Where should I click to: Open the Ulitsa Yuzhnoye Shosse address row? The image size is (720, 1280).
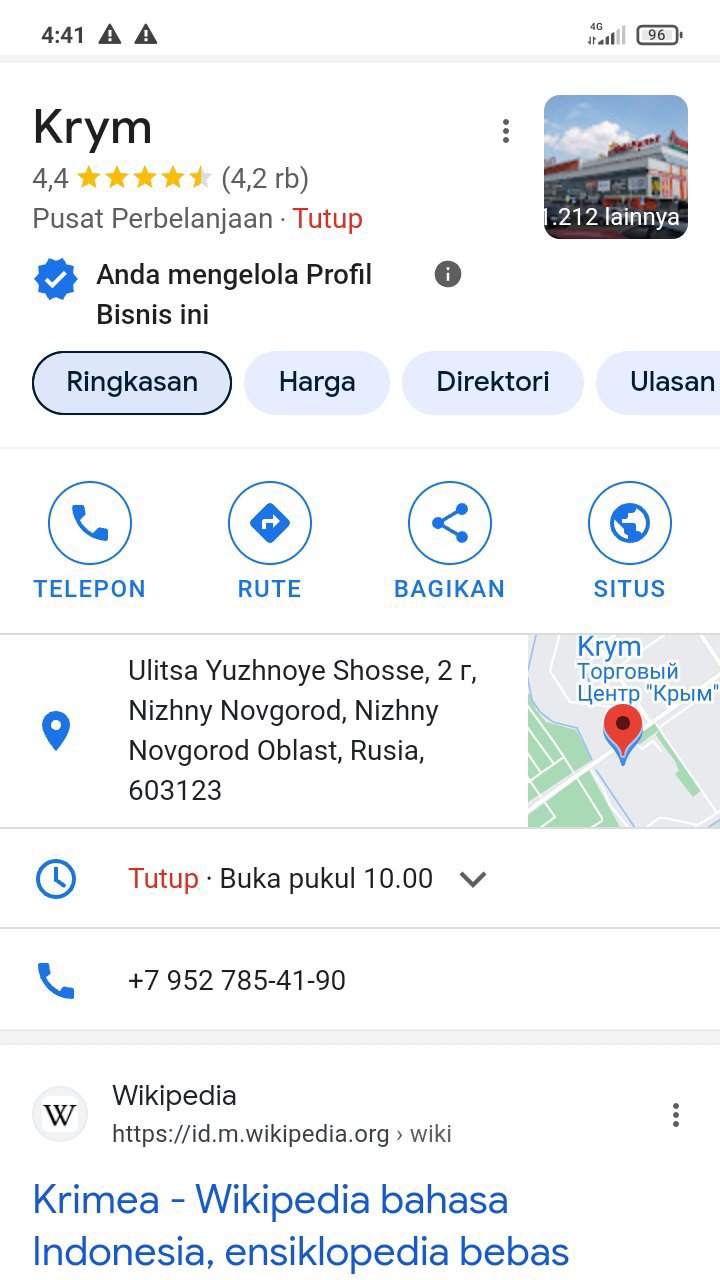pyautogui.click(x=300, y=730)
